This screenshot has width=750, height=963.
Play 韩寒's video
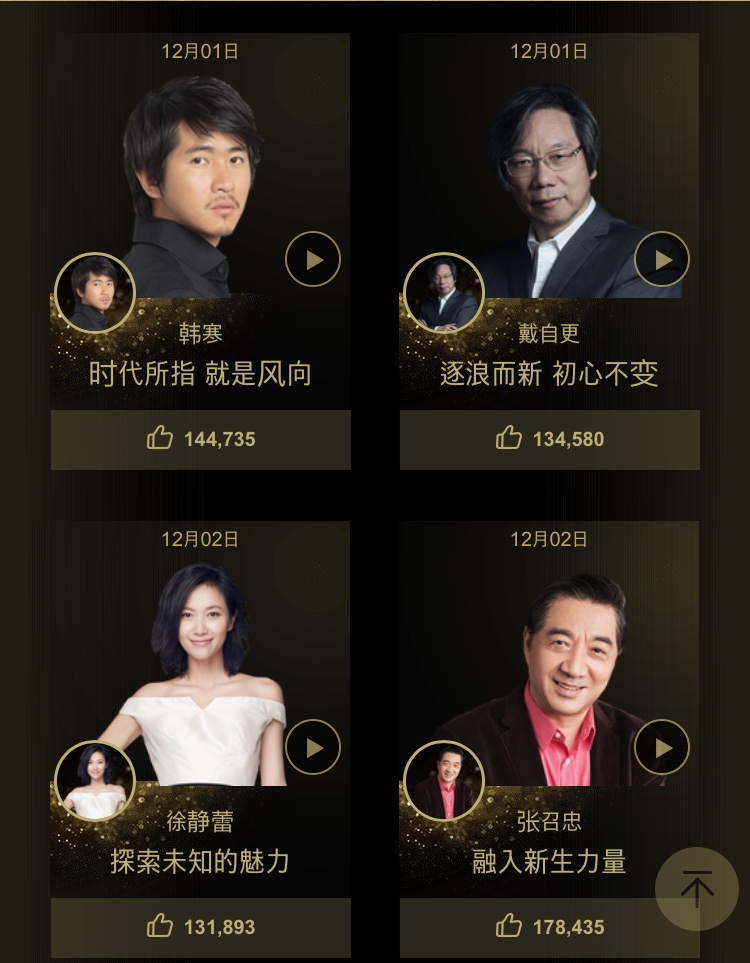[313, 260]
